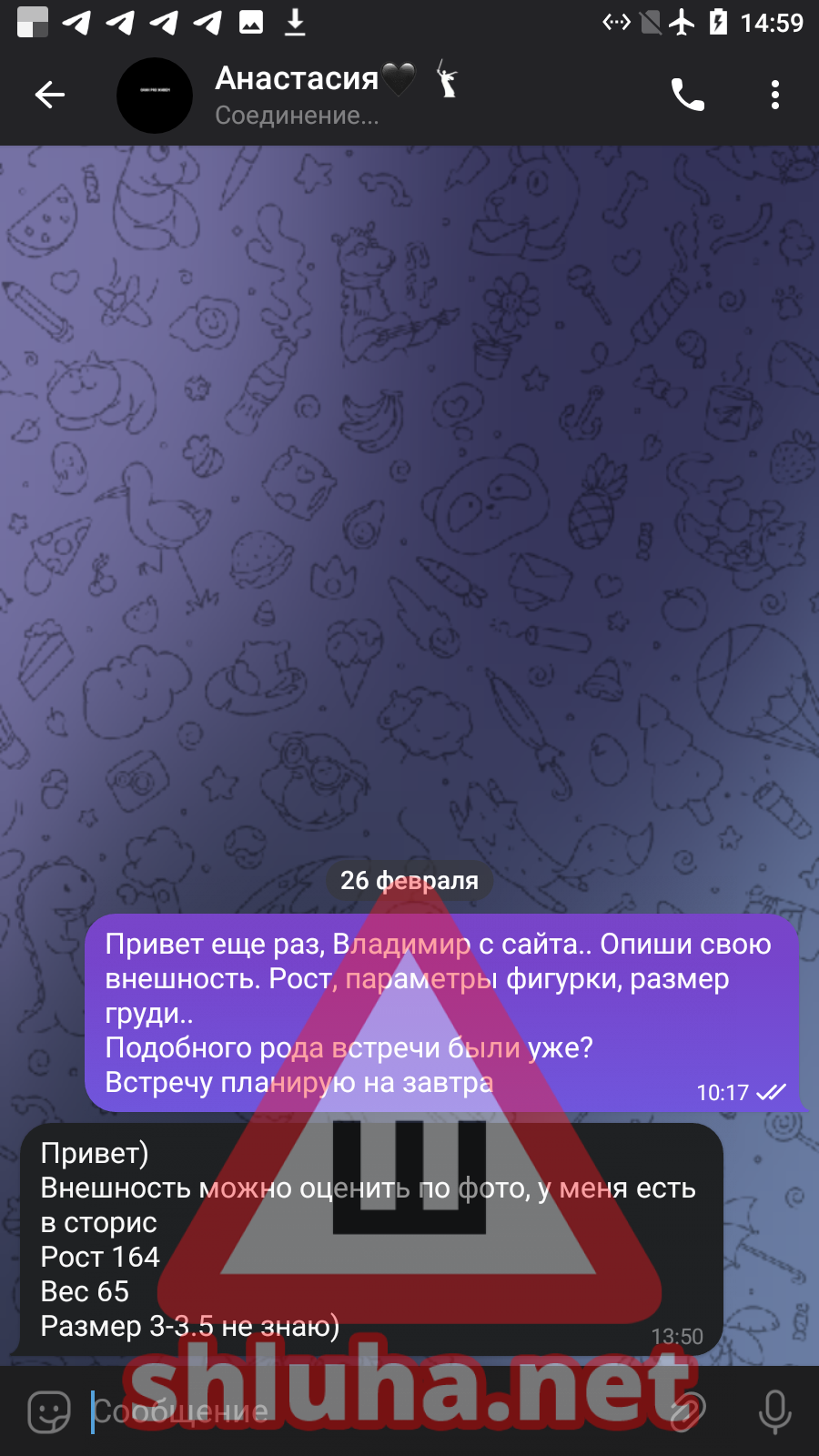
Task: Focus the Сообщение text field
Action: tap(364, 1411)
